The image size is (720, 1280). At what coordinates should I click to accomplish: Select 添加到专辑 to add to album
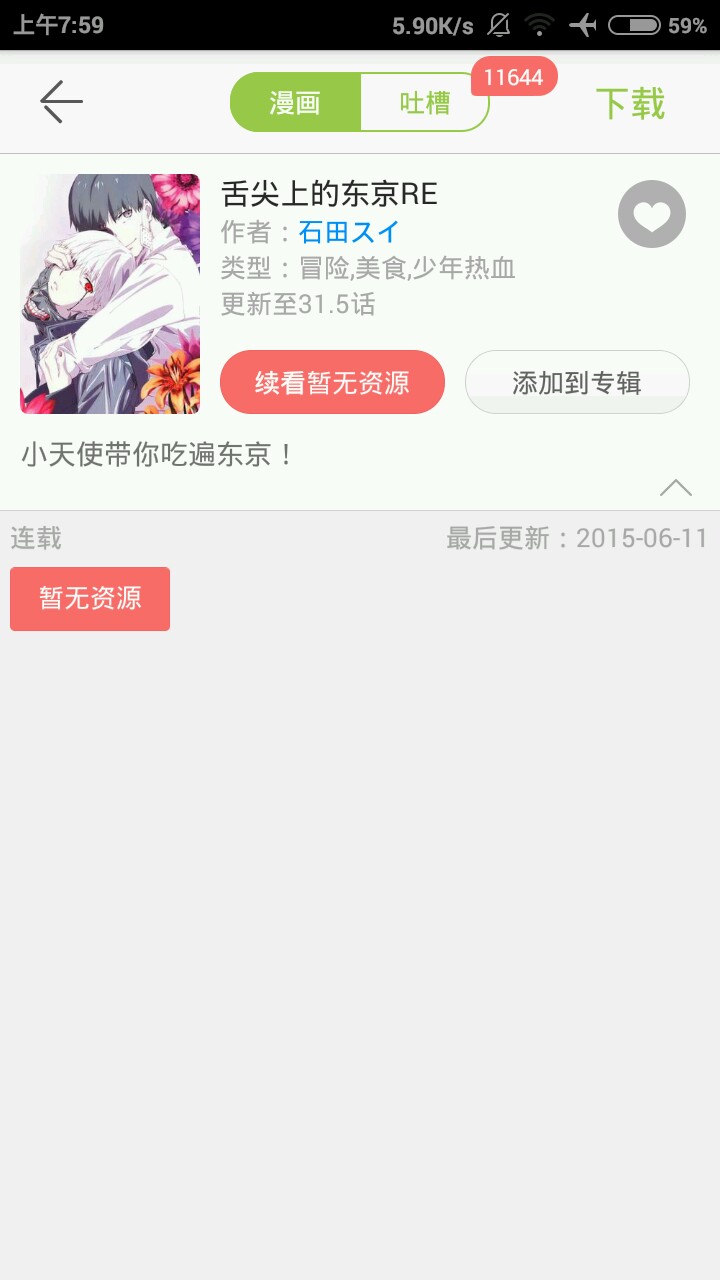pos(577,382)
